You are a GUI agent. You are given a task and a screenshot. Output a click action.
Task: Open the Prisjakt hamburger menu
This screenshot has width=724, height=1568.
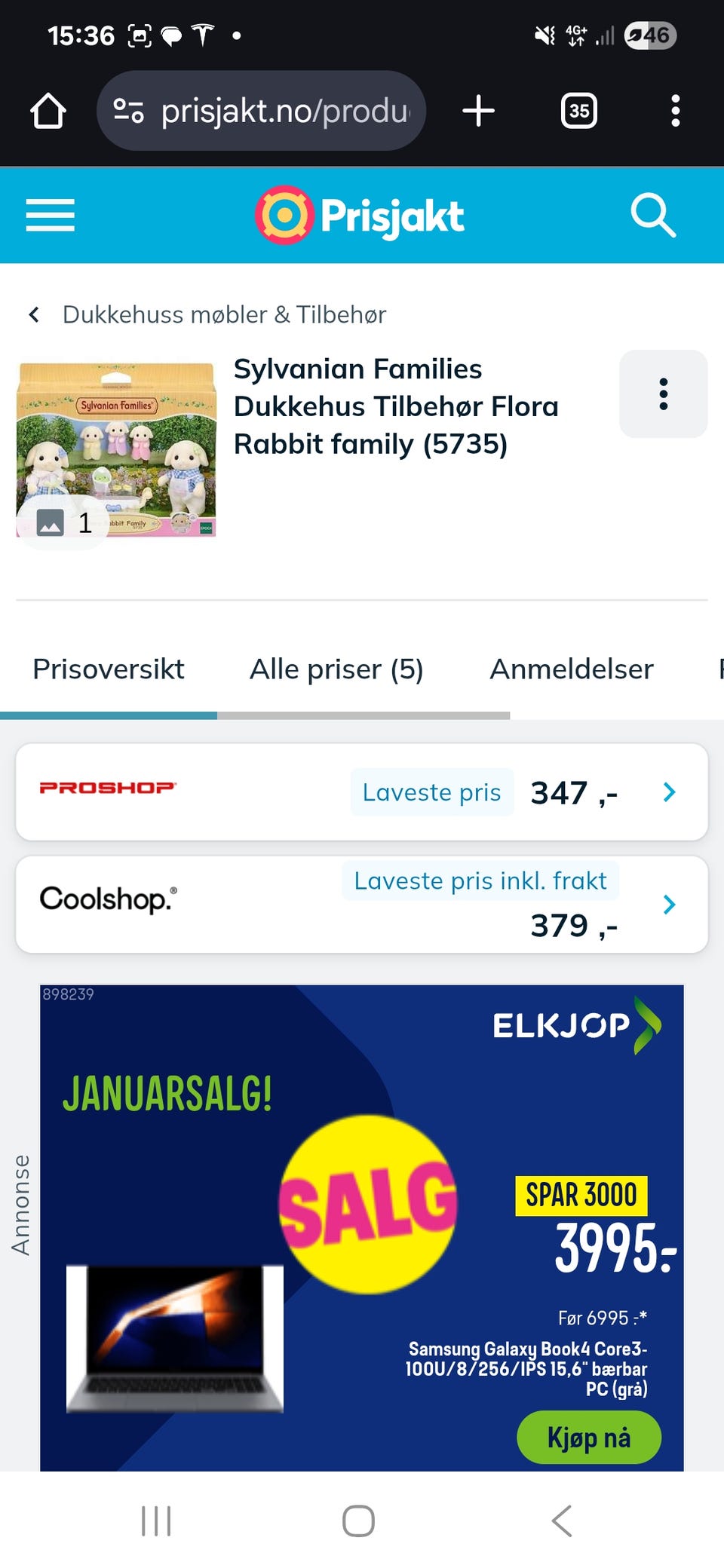pyautogui.click(x=50, y=215)
